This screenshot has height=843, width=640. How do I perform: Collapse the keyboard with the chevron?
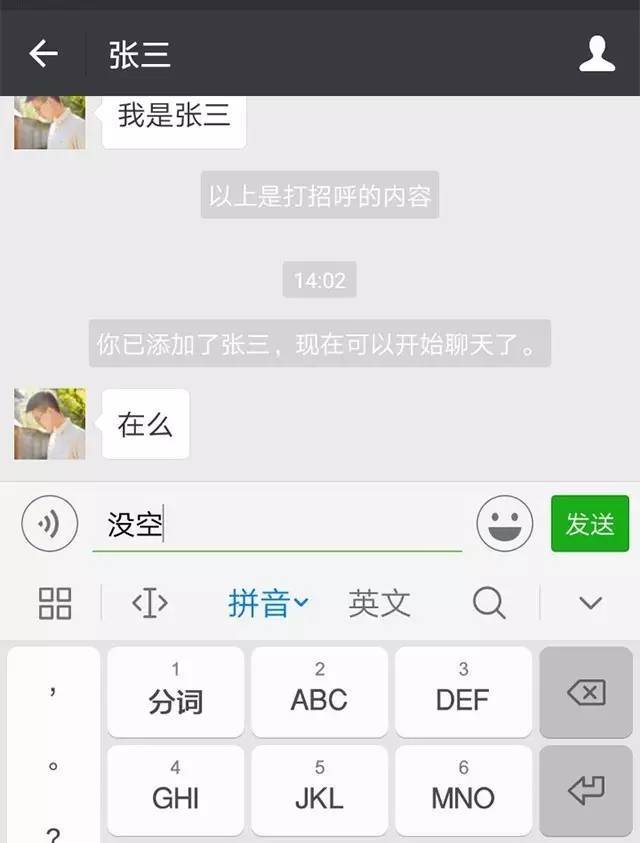[x=591, y=603]
